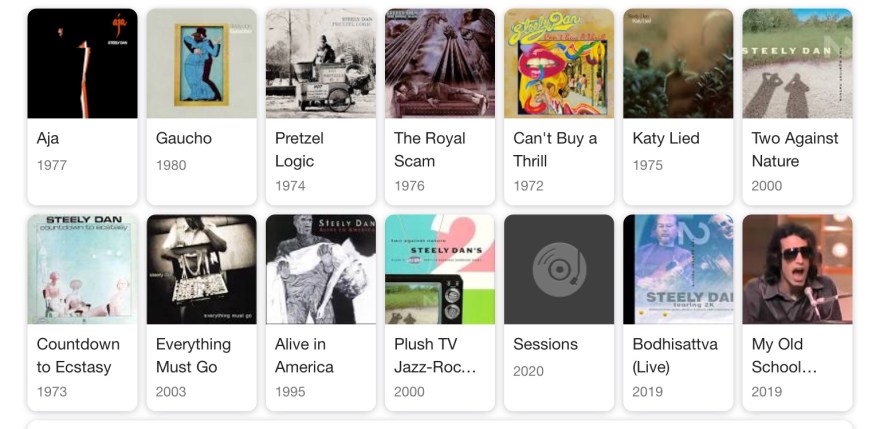Select Two Against Nature album
Viewport: 880px width, 429px height.
(x=797, y=106)
